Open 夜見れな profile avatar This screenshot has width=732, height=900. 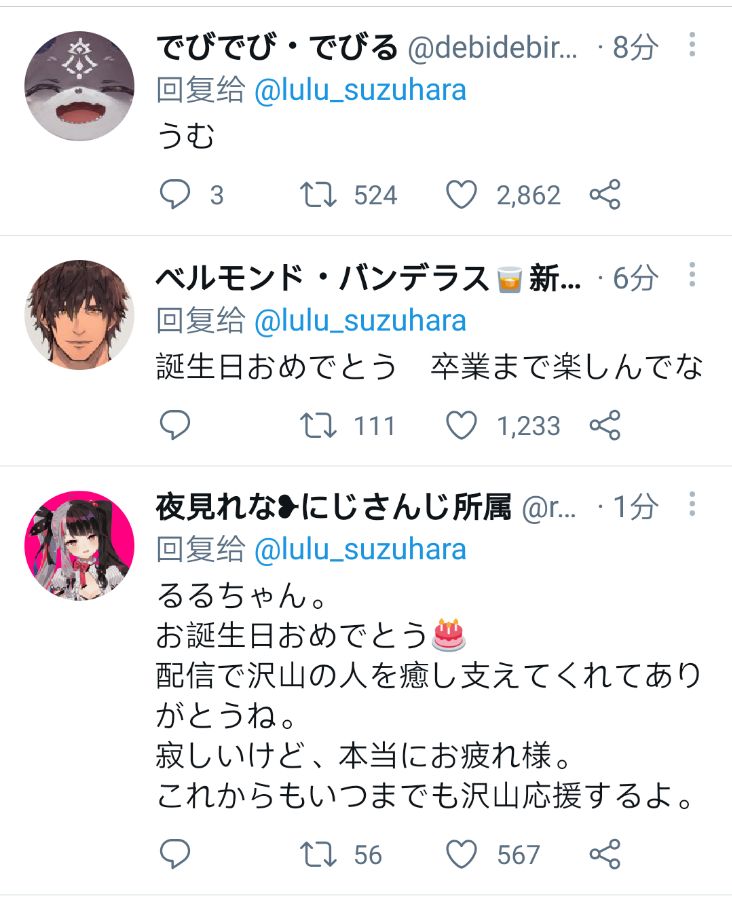pyautogui.click(x=79, y=545)
